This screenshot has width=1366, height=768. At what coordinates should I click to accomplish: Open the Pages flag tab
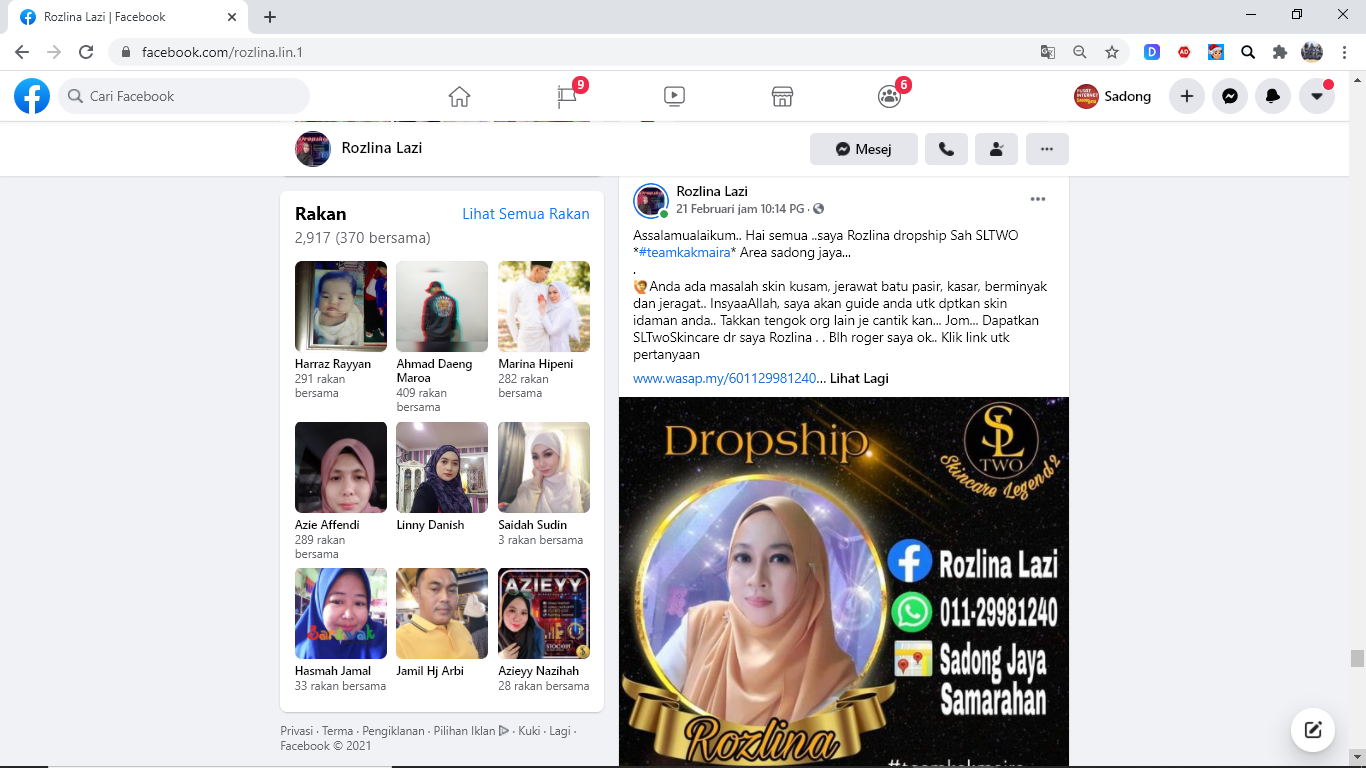567,96
